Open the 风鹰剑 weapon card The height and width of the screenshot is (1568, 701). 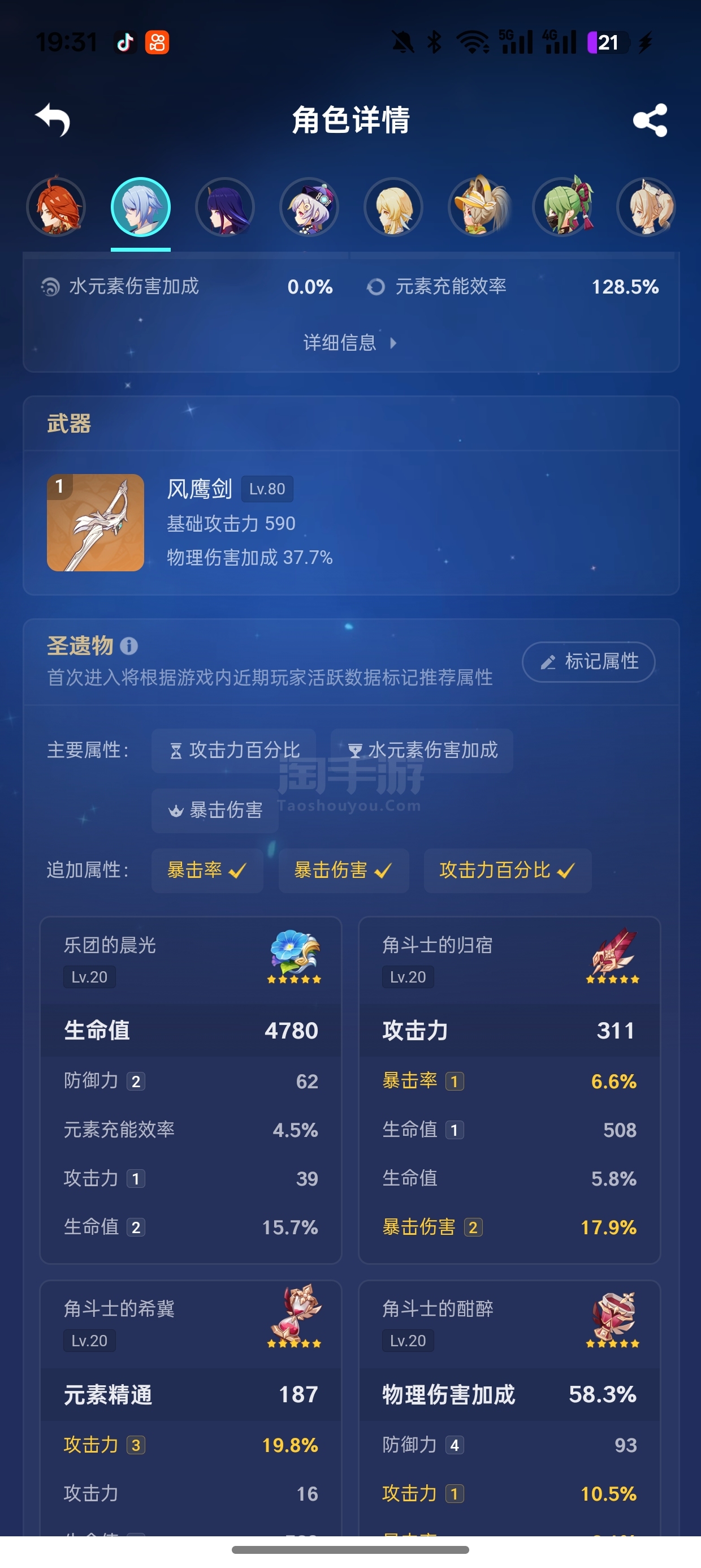pyautogui.click(x=351, y=522)
